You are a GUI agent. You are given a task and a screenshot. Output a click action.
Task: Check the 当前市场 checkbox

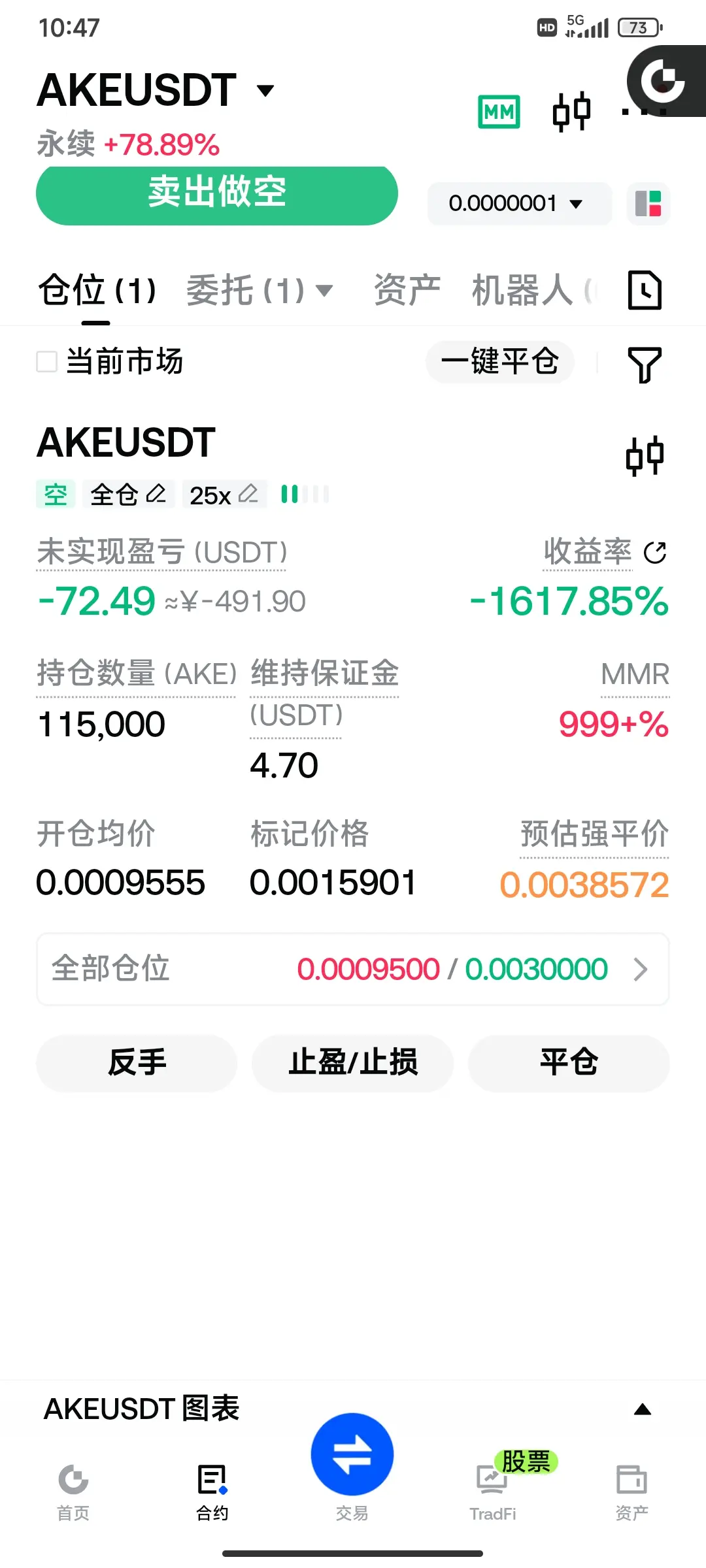[47, 361]
